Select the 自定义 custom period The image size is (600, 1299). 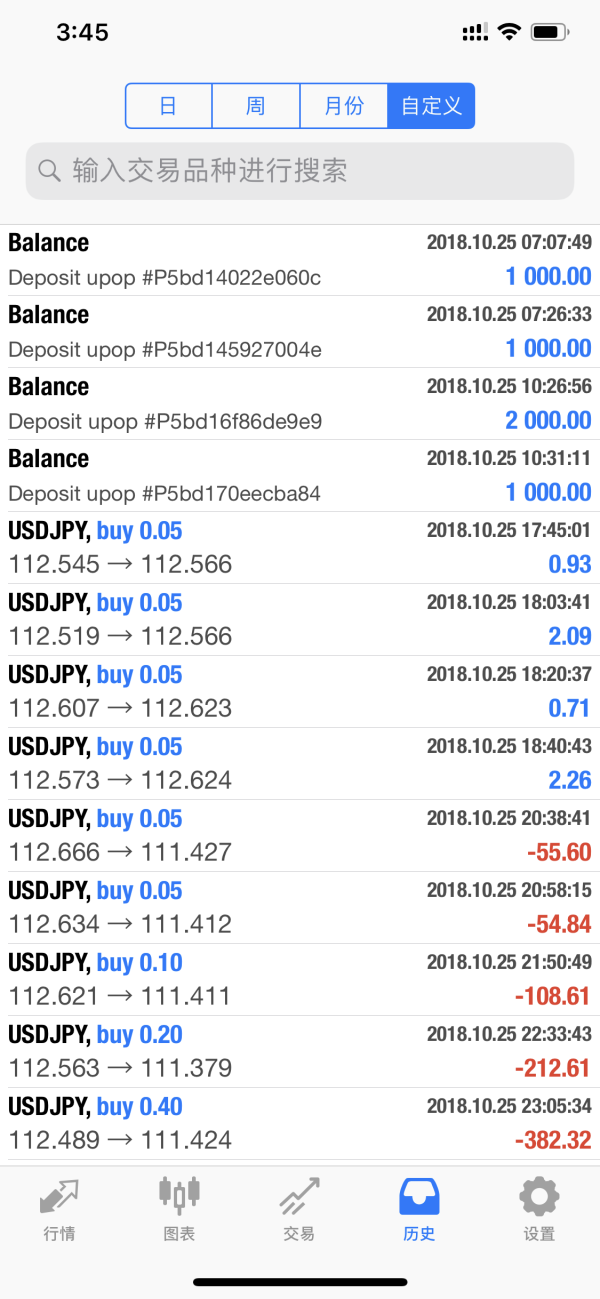coord(431,106)
